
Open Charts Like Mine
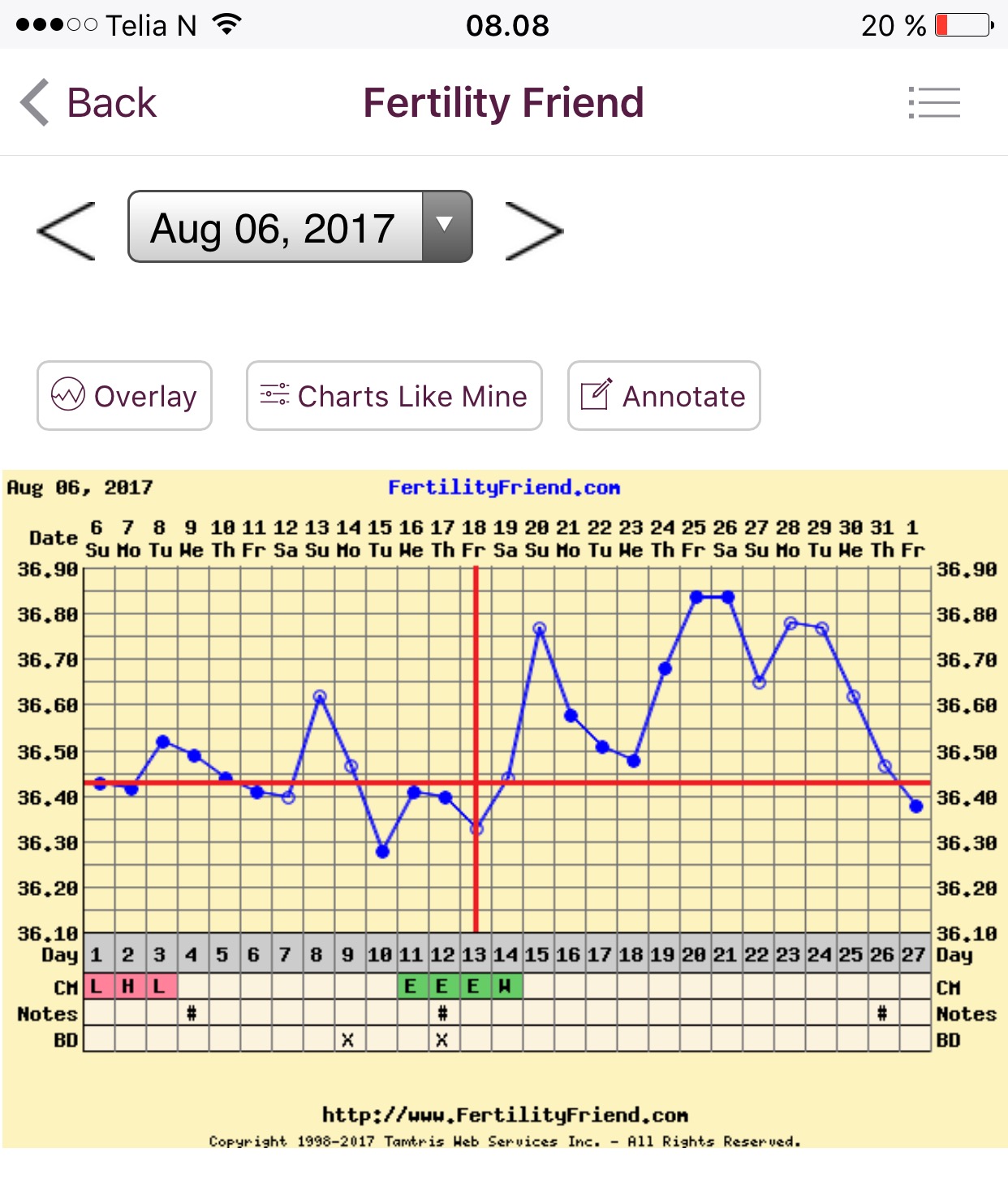pyautogui.click(x=394, y=396)
